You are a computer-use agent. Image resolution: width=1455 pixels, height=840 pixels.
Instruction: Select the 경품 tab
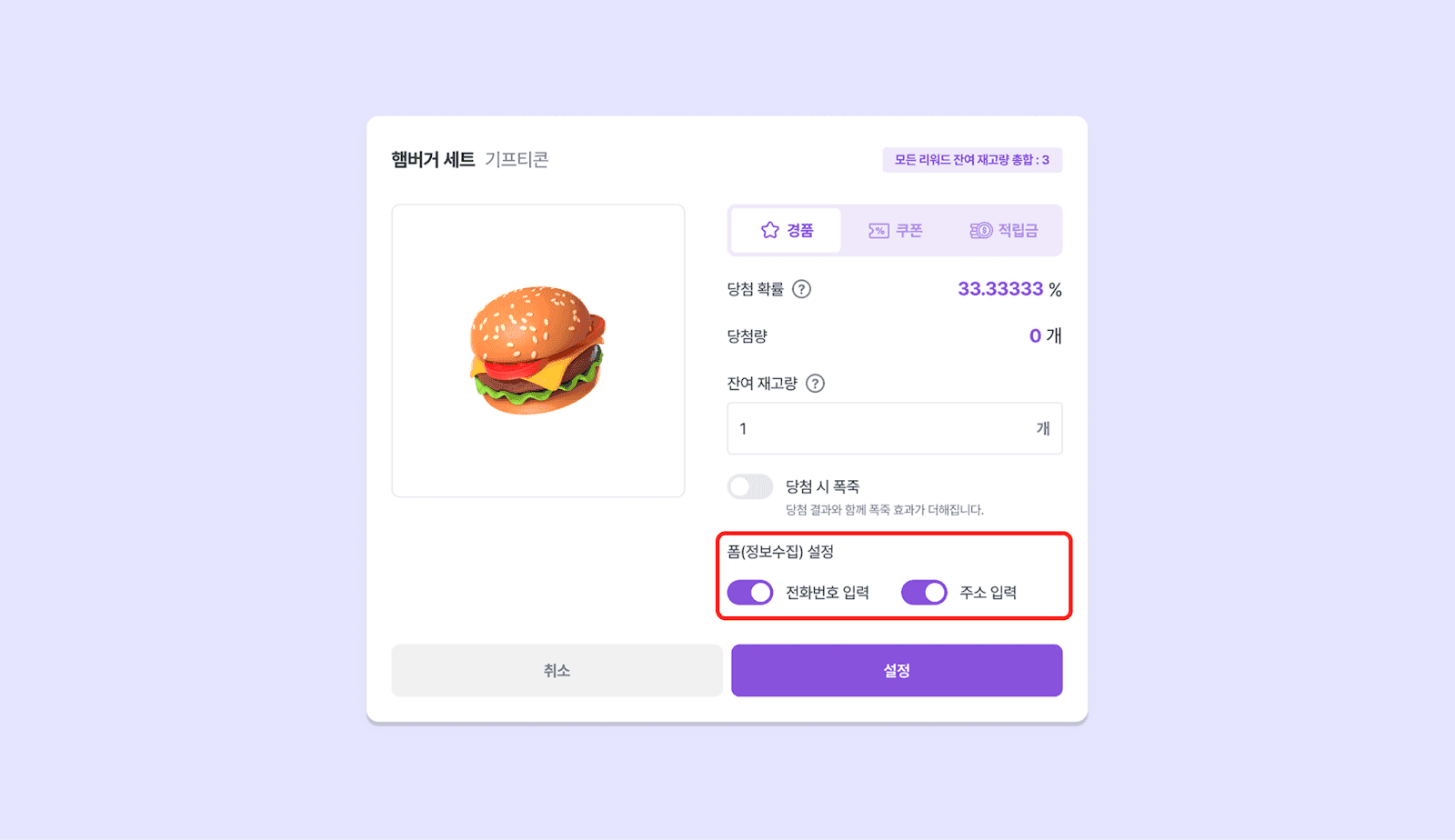tap(787, 231)
